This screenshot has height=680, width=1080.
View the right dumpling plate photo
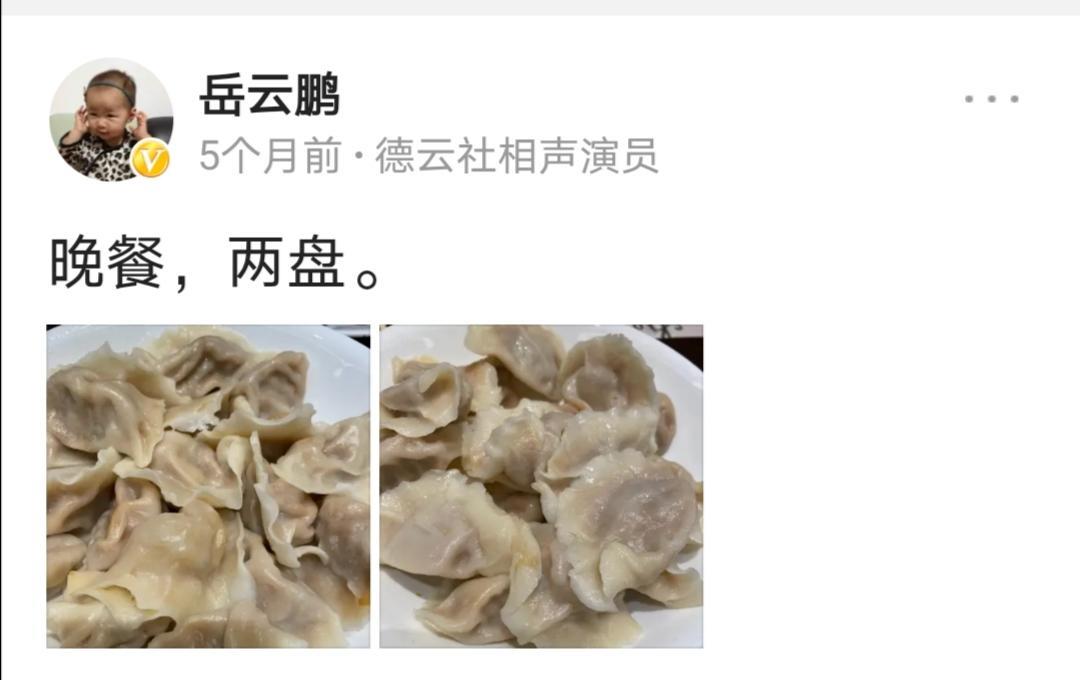541,486
